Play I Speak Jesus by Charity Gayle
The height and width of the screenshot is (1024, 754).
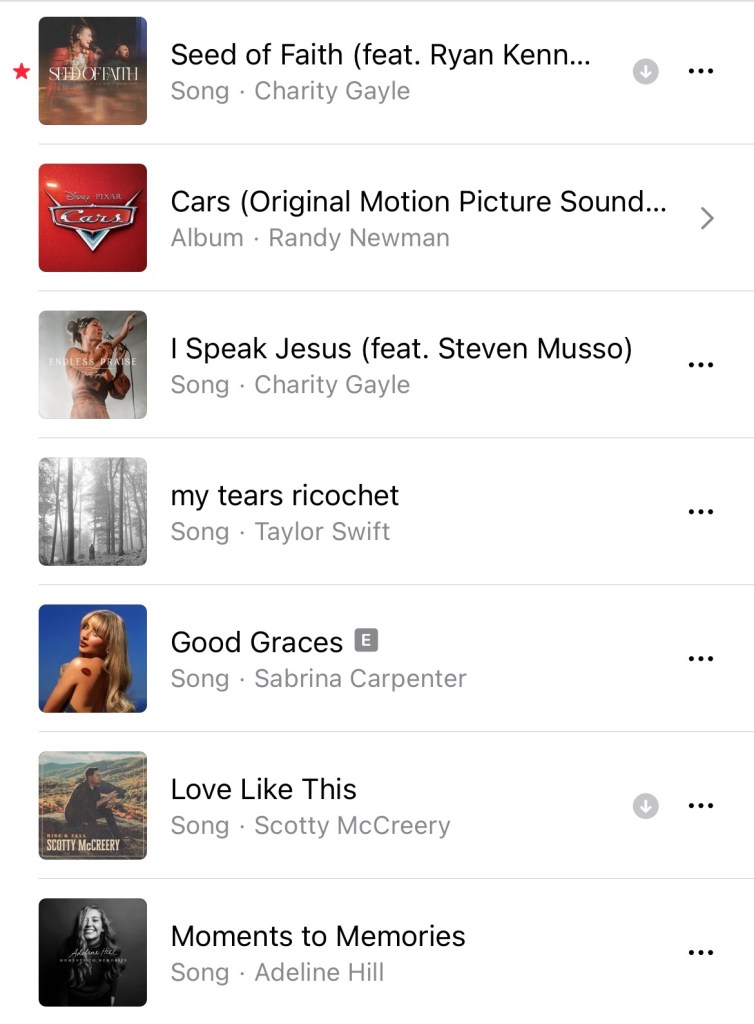click(x=400, y=365)
